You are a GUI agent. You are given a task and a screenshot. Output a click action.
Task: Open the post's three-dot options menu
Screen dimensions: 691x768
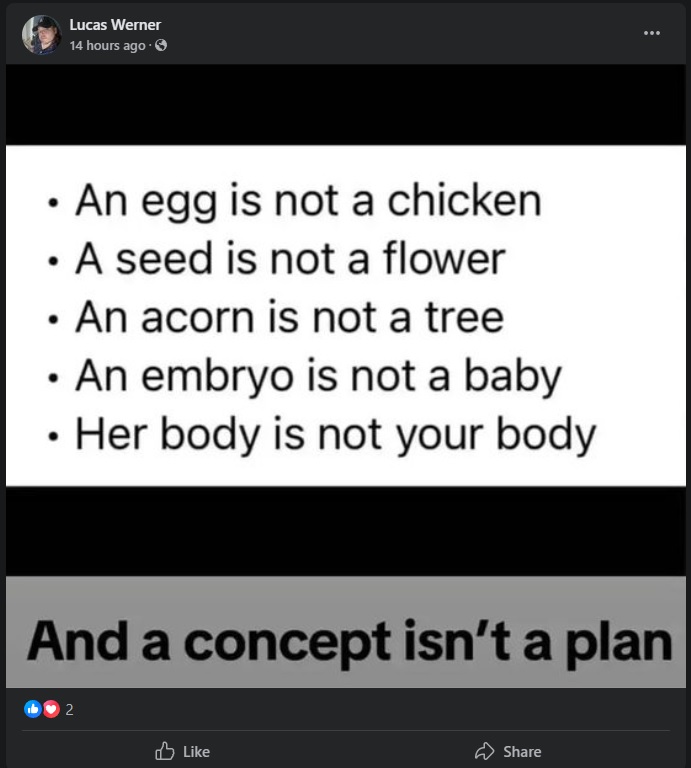coord(652,33)
